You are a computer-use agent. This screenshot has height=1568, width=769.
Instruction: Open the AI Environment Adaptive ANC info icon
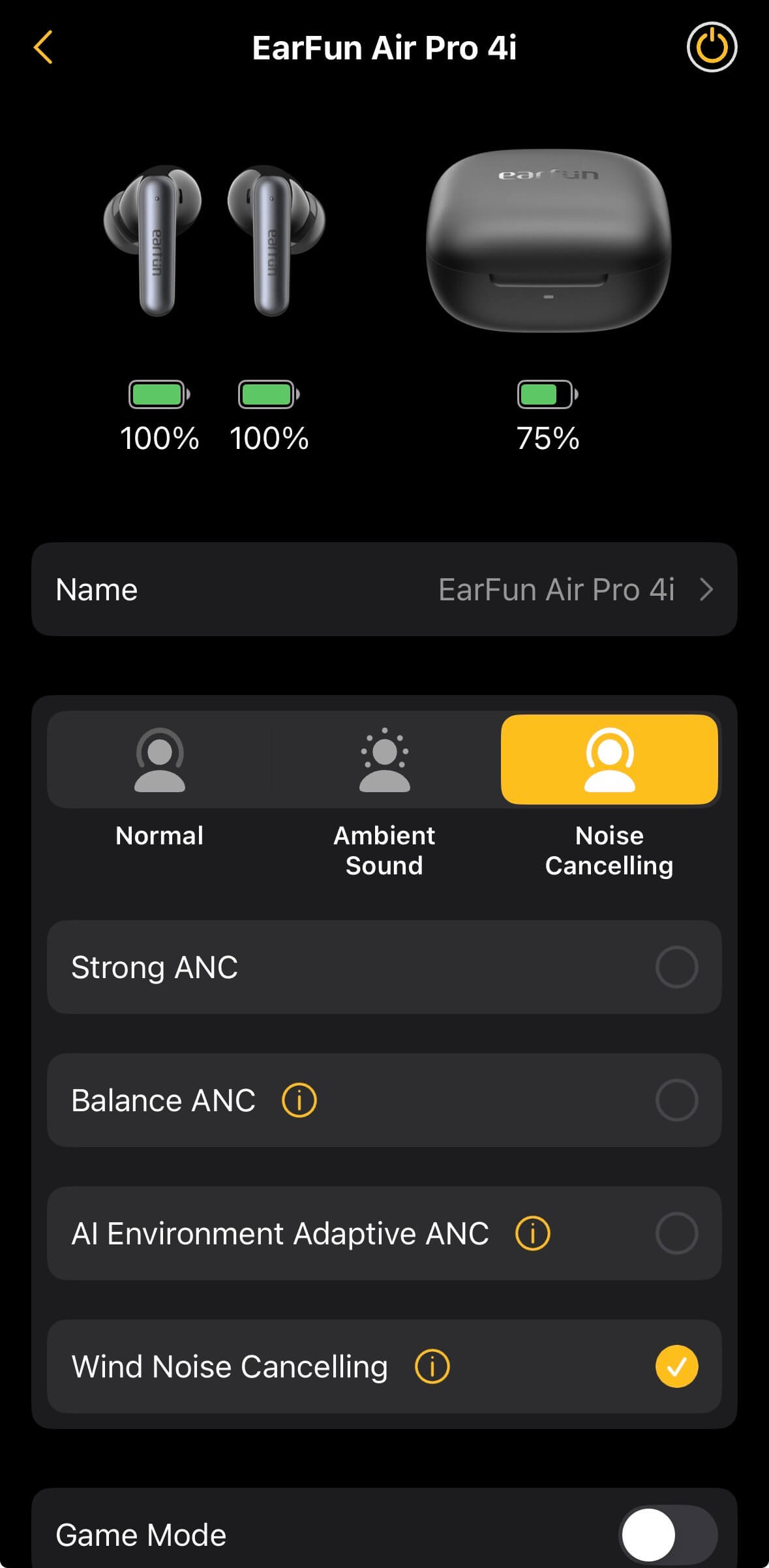[x=534, y=1232]
